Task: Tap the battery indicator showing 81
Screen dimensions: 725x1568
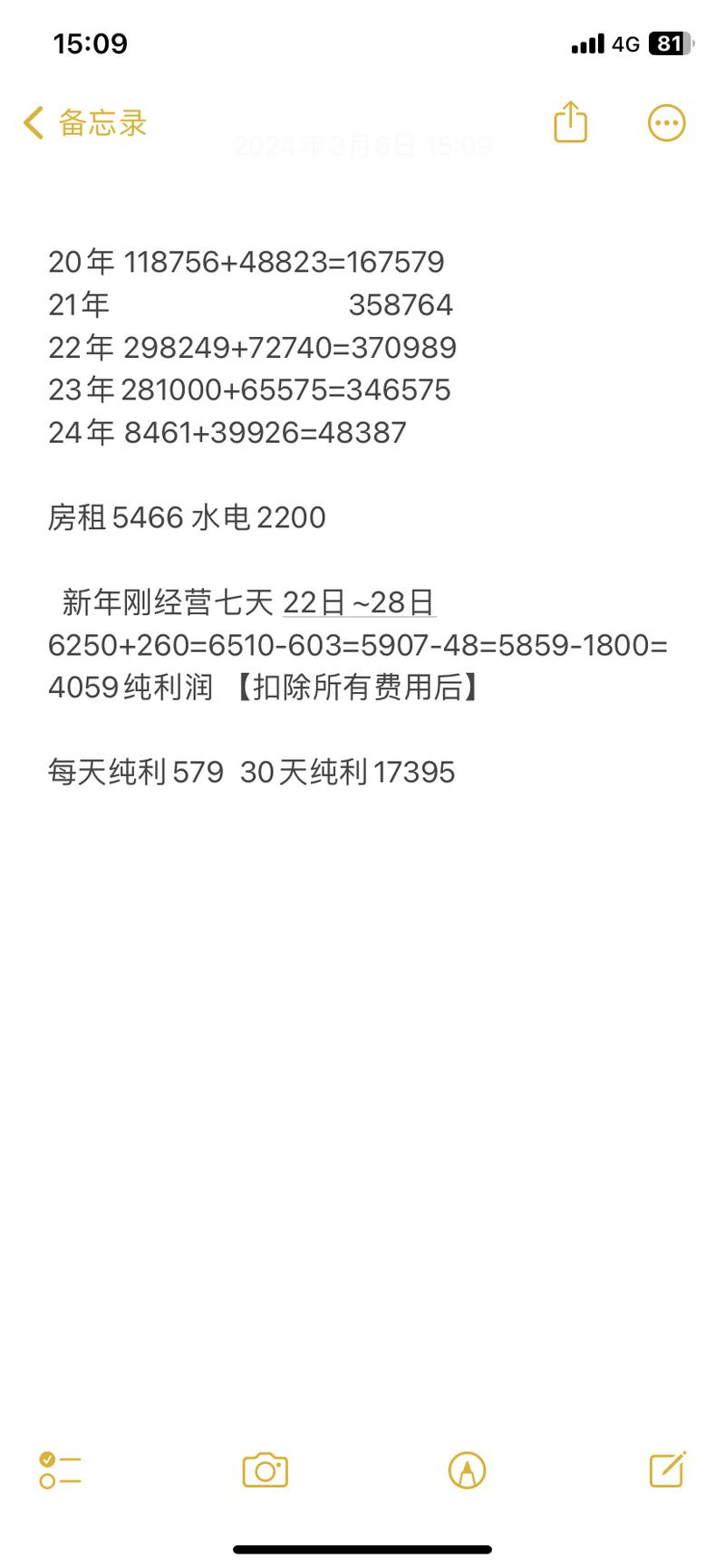Action: (x=669, y=43)
